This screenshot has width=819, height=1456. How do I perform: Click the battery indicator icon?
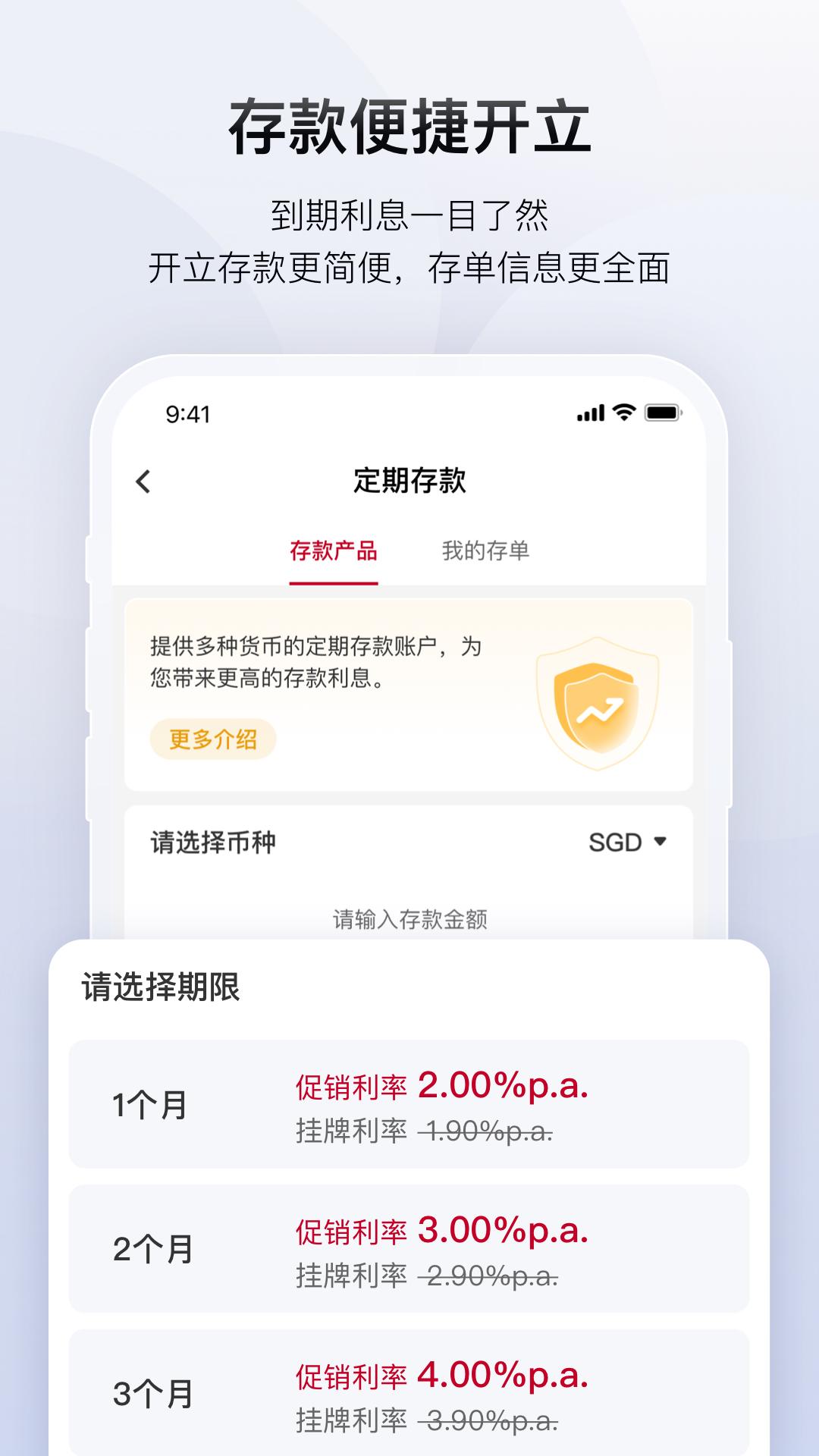[661, 413]
